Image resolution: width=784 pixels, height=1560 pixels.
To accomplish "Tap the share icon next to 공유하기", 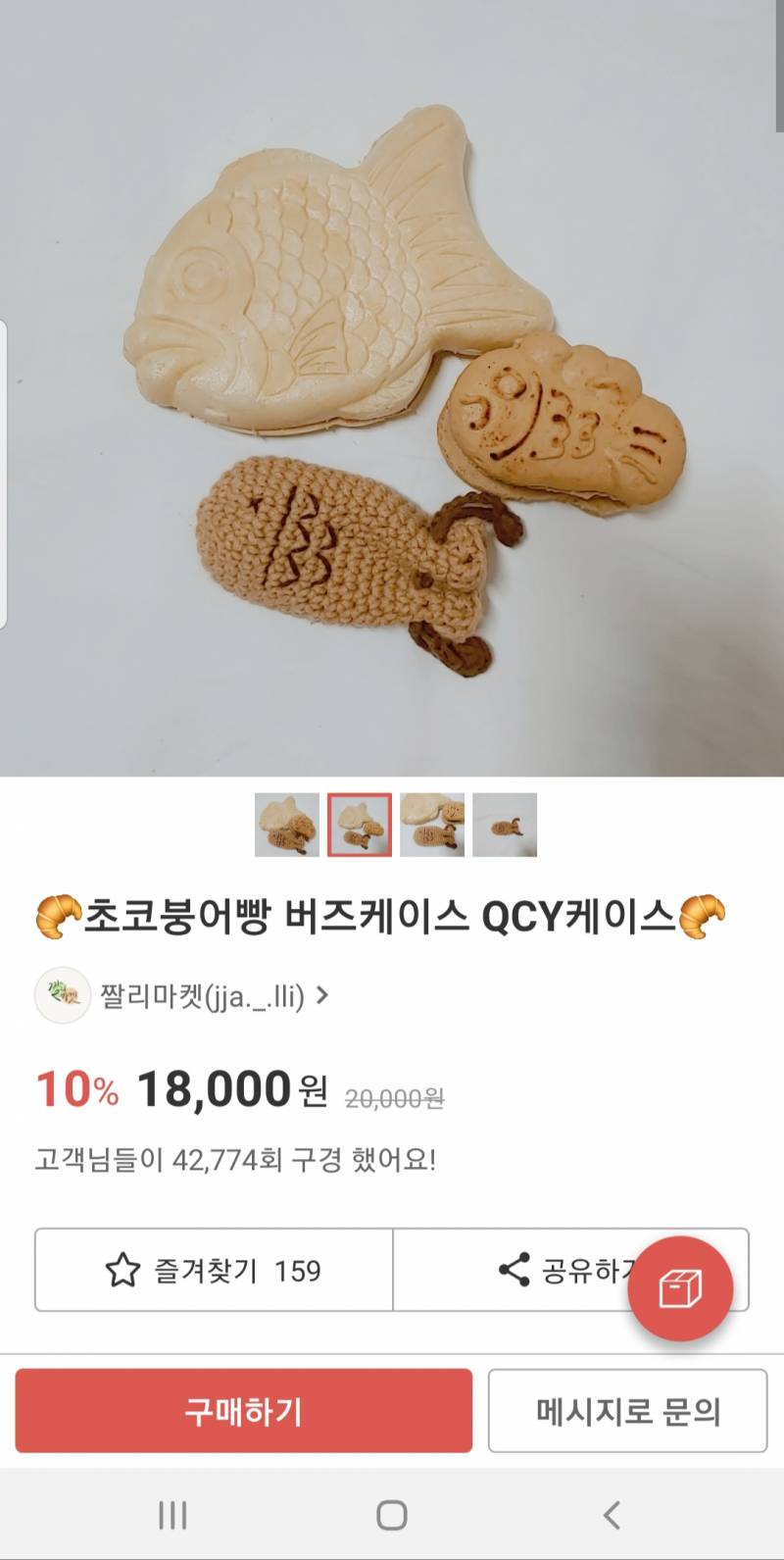I will (x=513, y=1269).
